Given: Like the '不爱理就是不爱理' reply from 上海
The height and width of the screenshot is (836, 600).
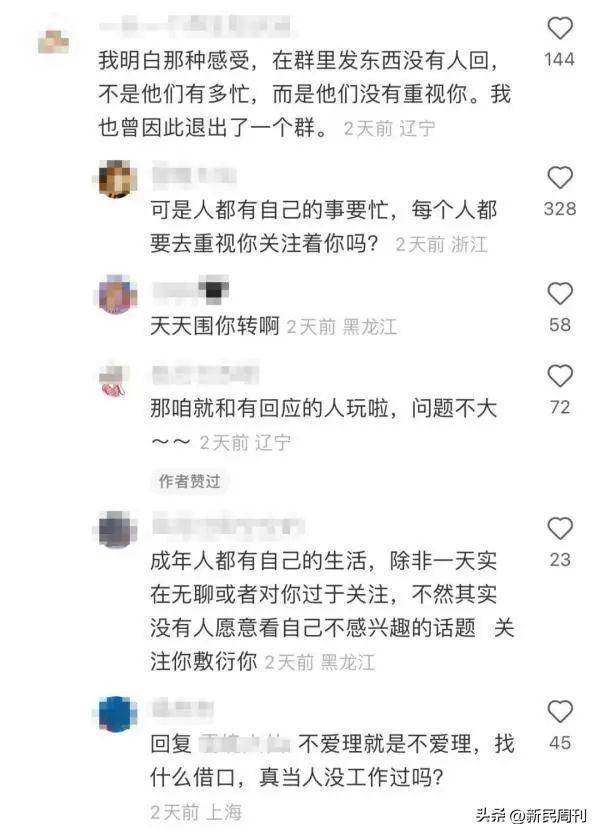Looking at the screenshot, I should (560, 712).
